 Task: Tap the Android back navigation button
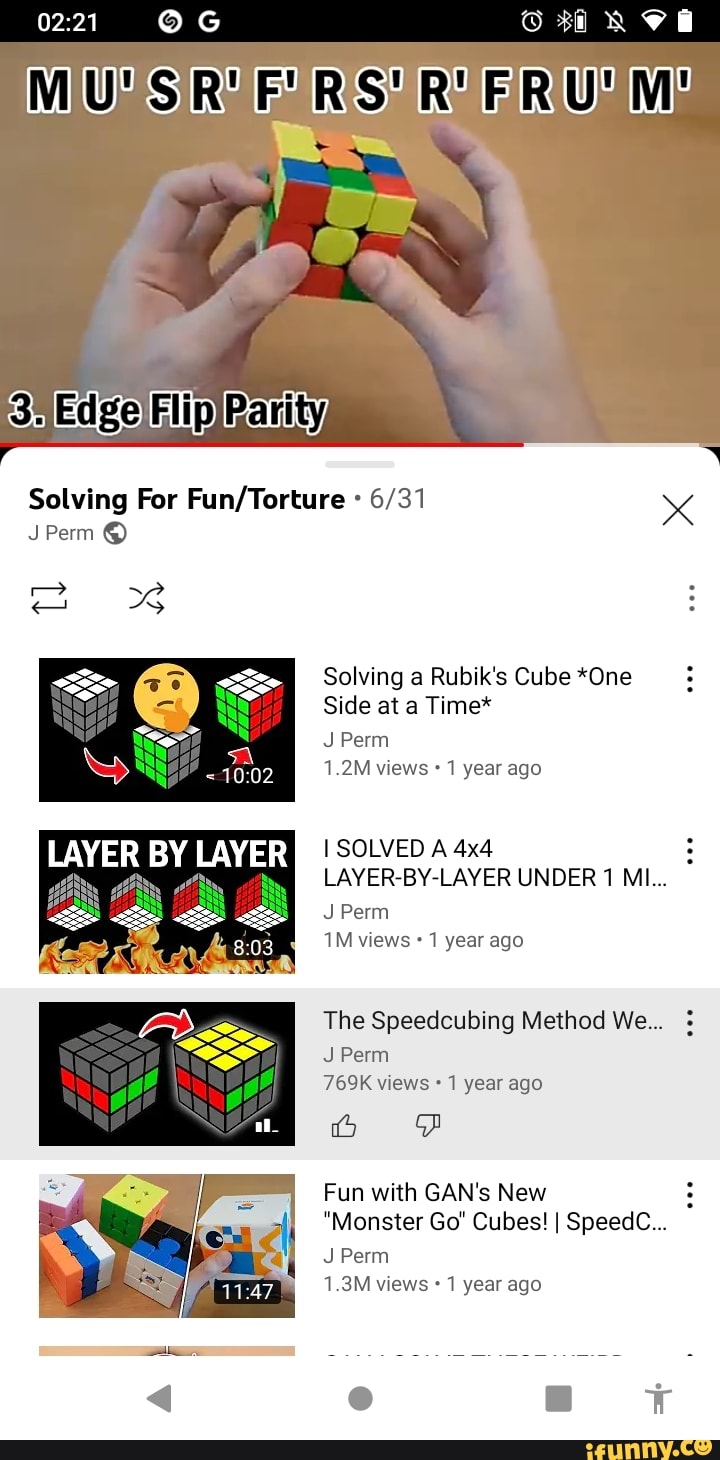[x=158, y=1400]
